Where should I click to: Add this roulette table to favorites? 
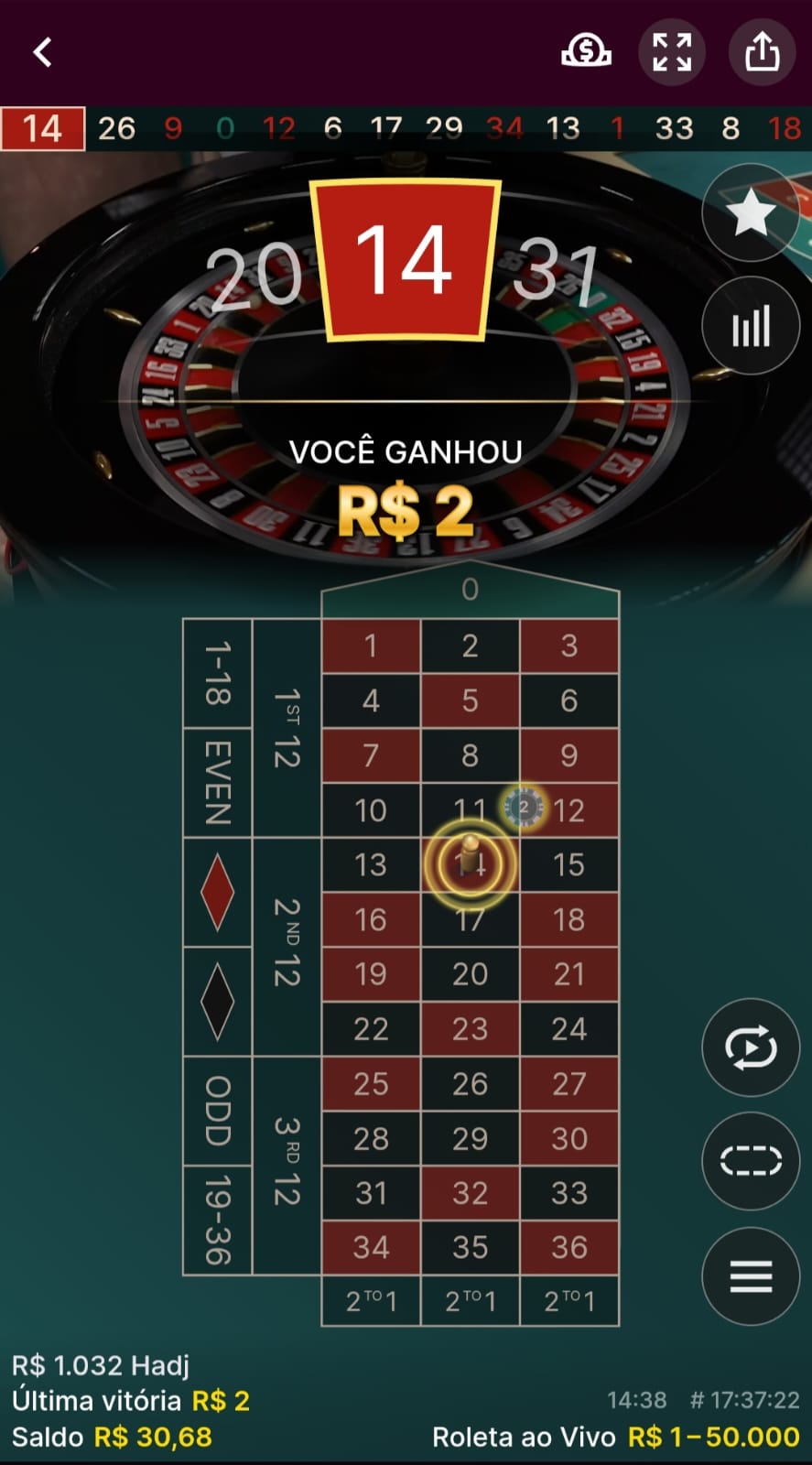point(750,212)
